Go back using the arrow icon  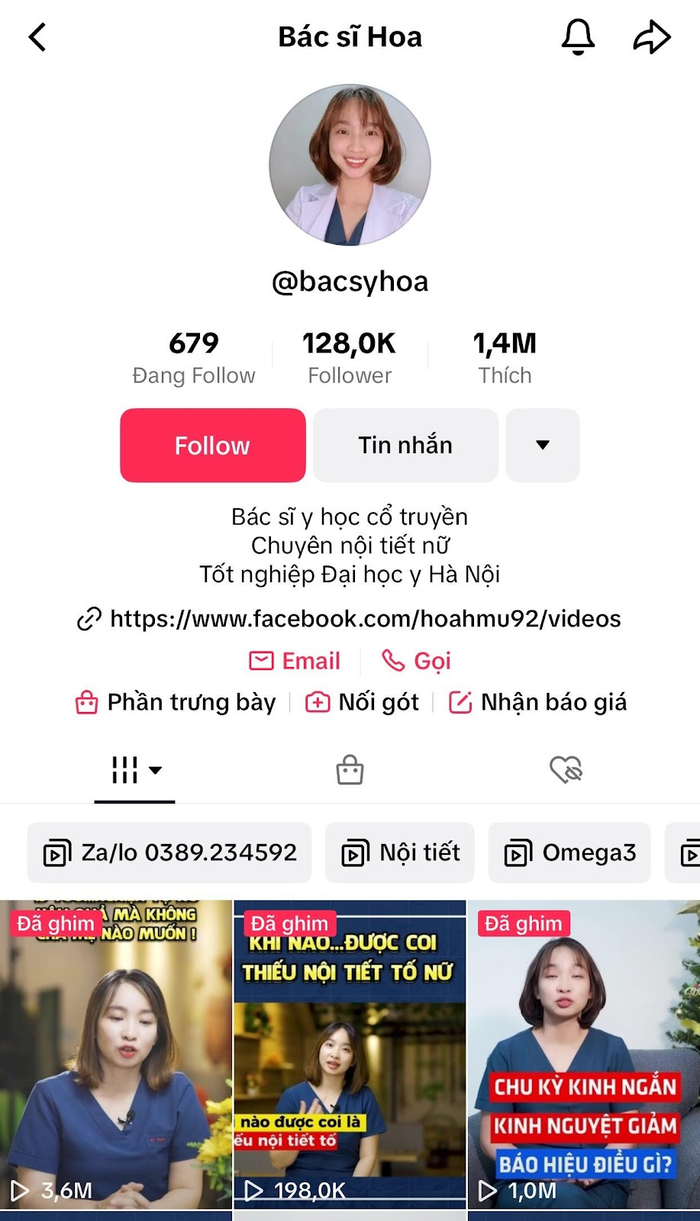[38, 38]
